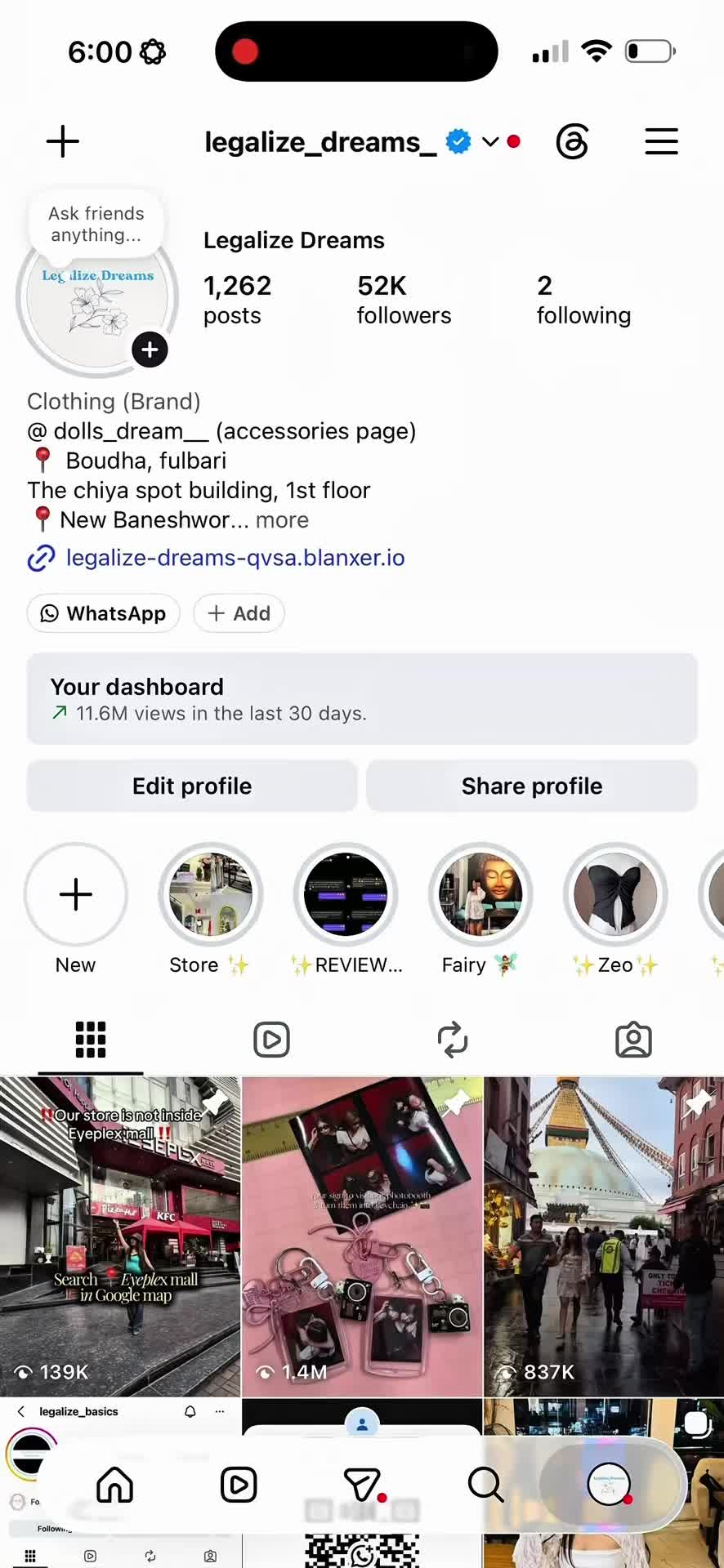
Task: Go to the Home feed
Action: [x=114, y=1485]
